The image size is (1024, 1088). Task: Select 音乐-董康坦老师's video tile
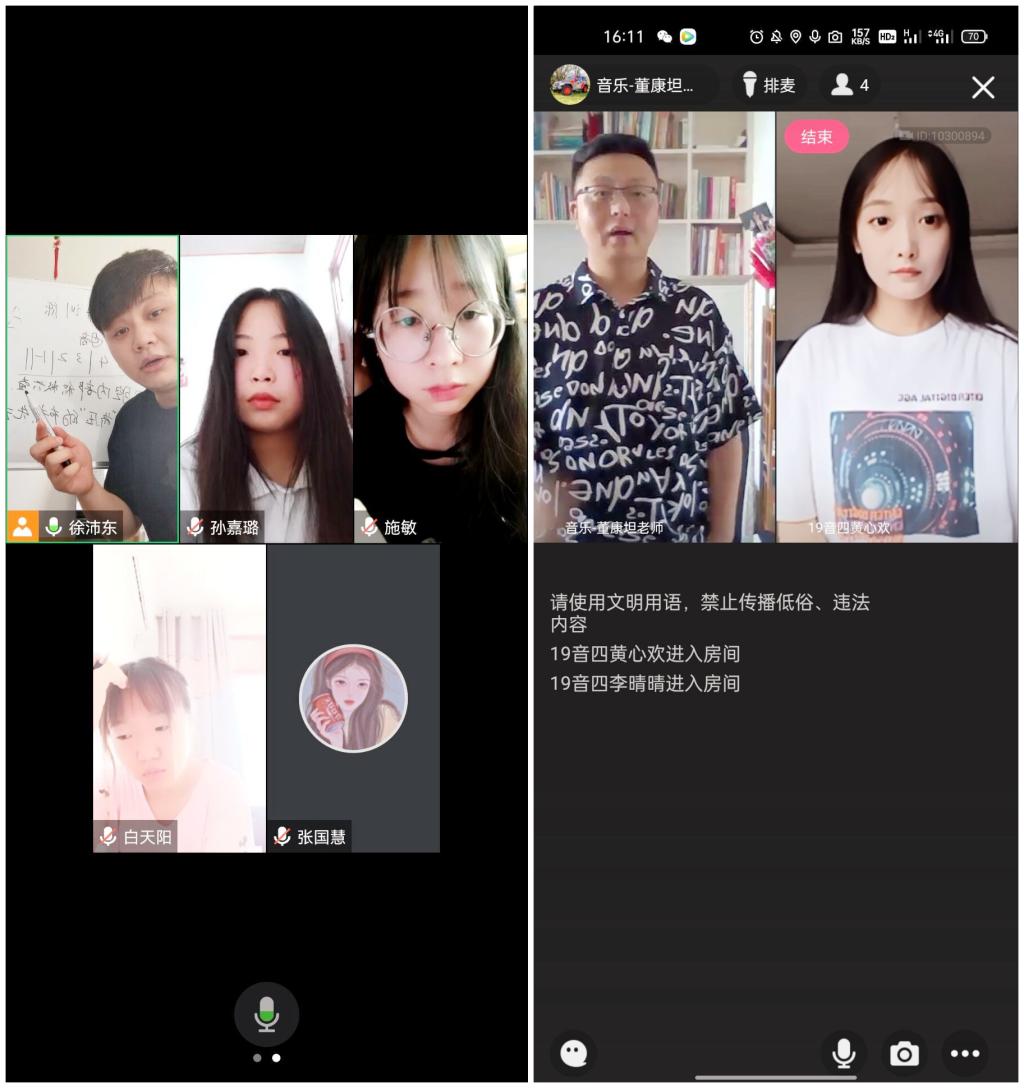click(654, 327)
